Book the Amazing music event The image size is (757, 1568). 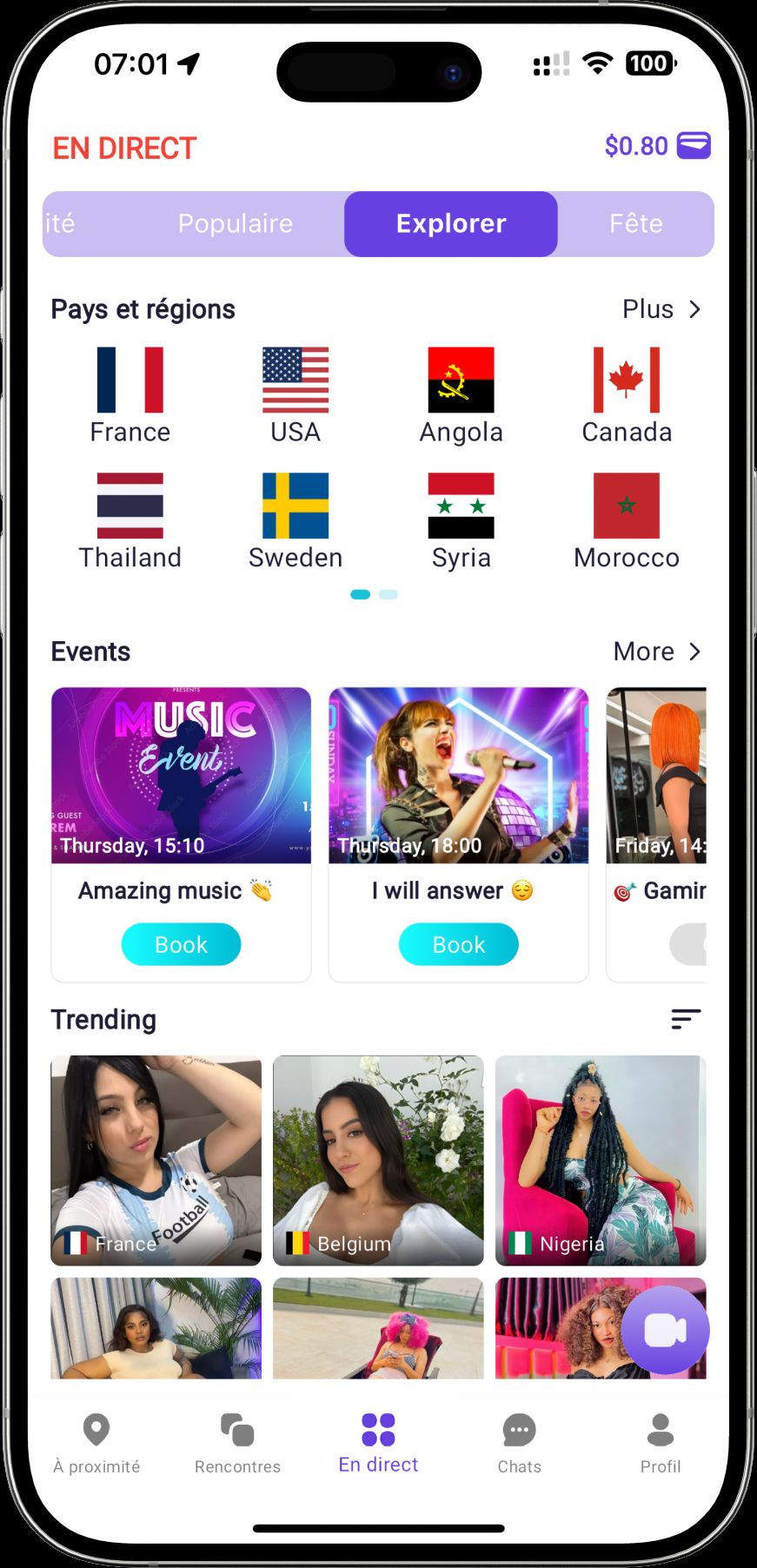tap(181, 944)
